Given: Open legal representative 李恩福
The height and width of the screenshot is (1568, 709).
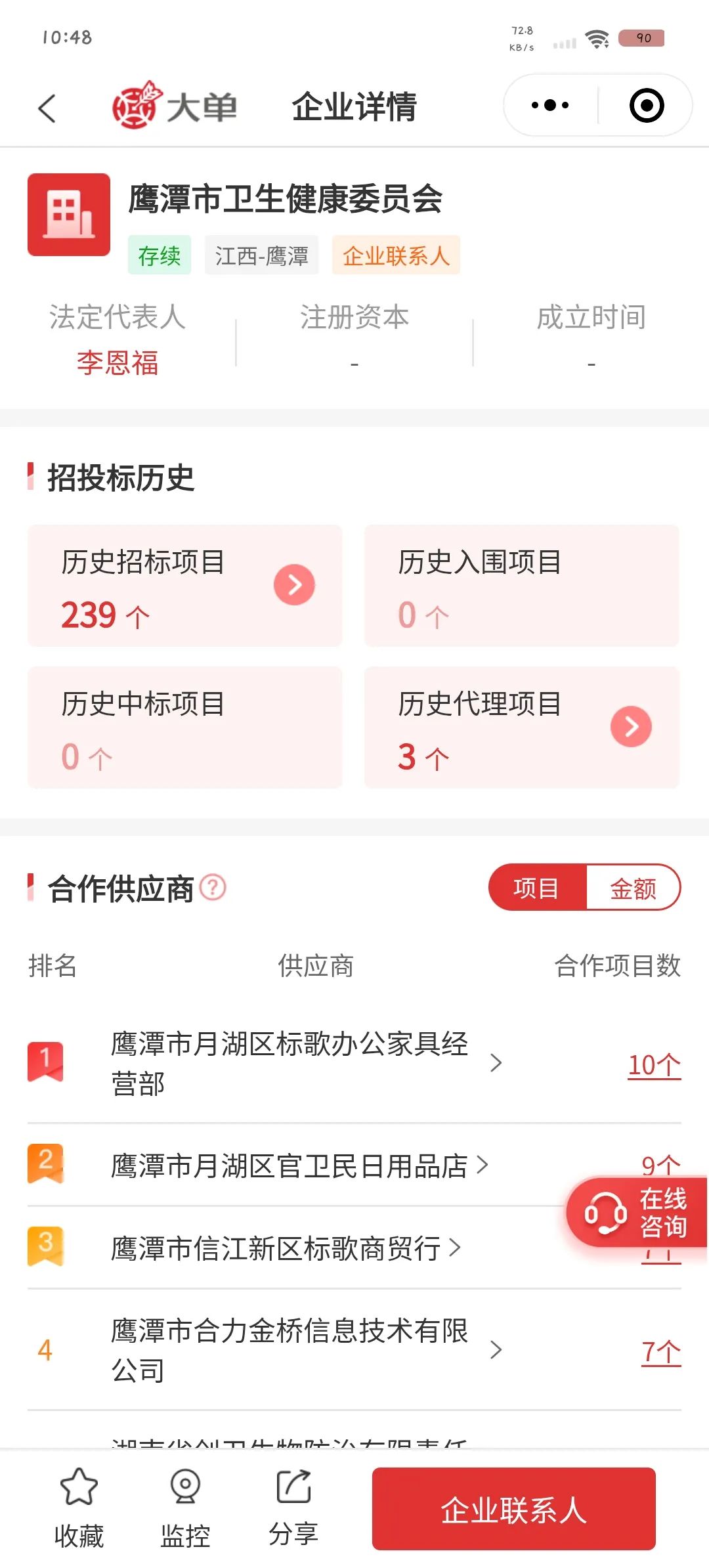Looking at the screenshot, I should pyautogui.click(x=118, y=362).
